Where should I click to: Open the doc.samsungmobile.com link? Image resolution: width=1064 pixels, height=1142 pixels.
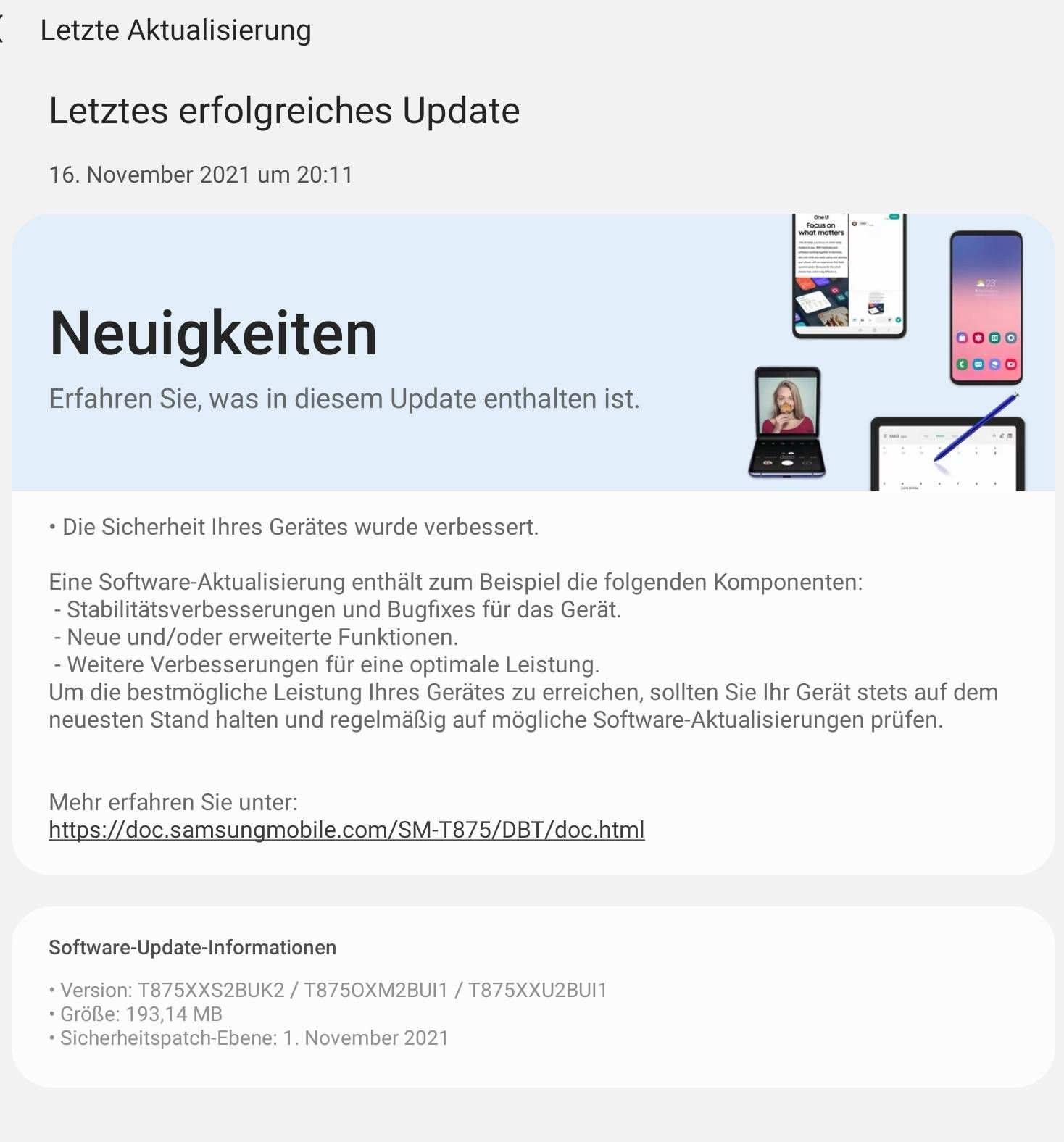click(x=346, y=830)
